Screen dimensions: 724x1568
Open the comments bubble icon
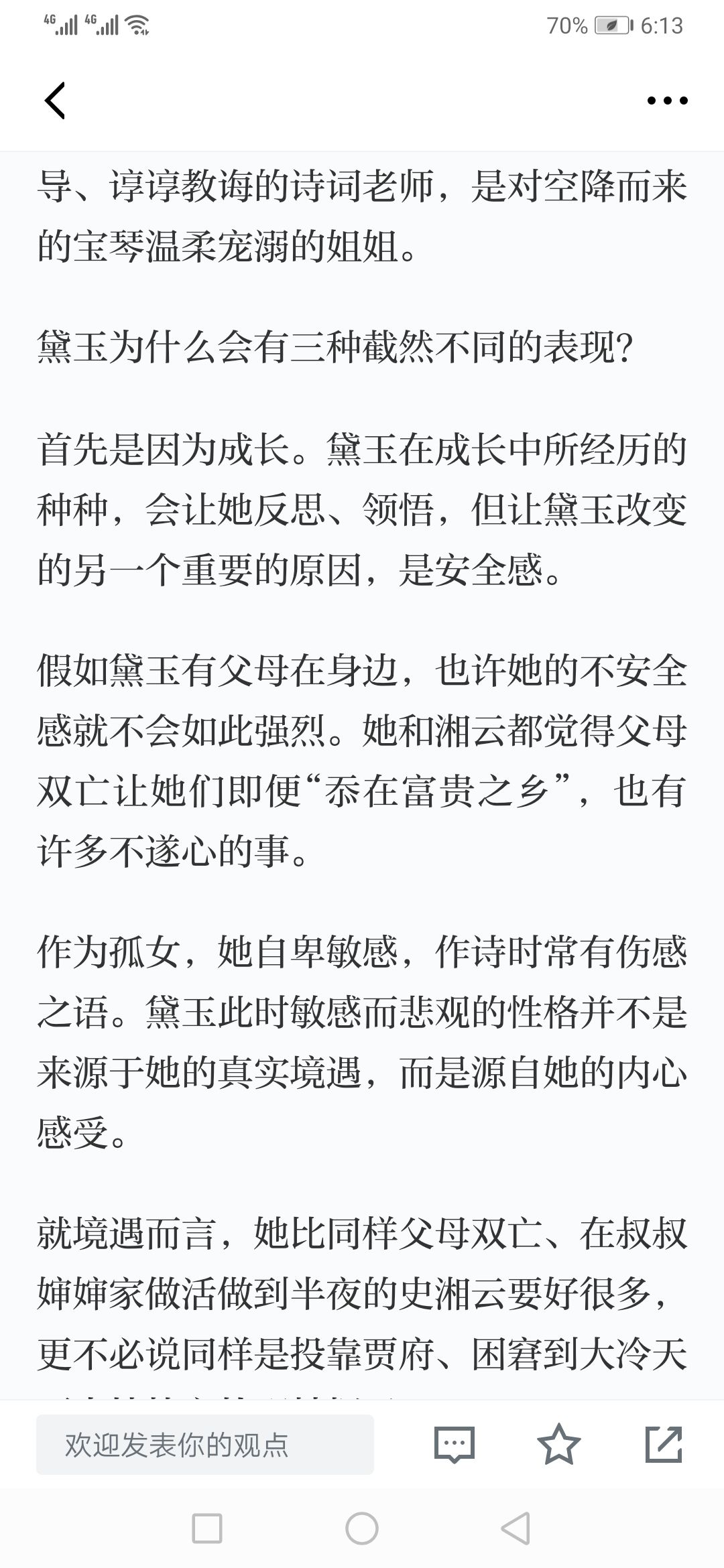[x=455, y=1444]
